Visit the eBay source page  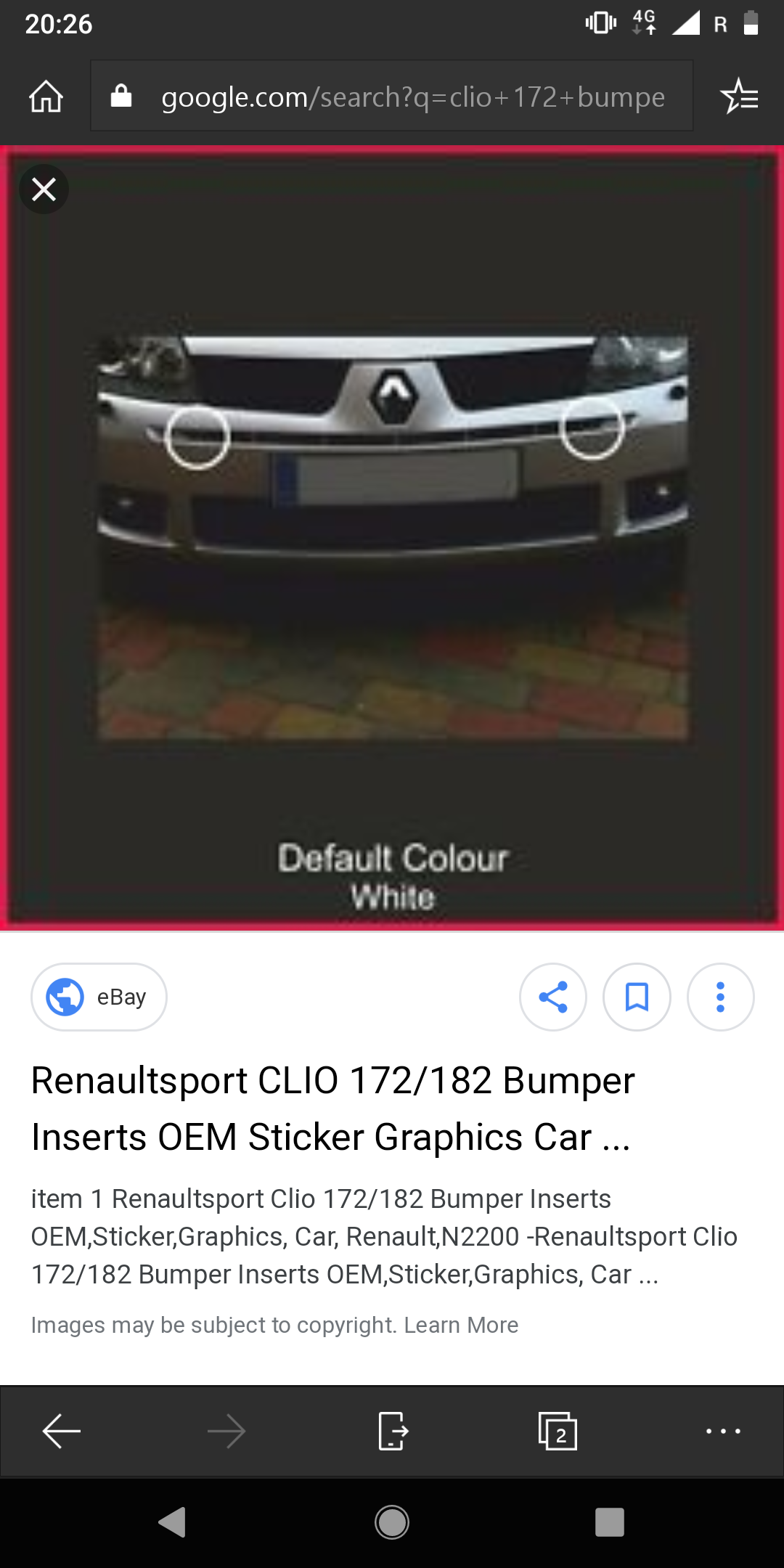click(x=99, y=997)
